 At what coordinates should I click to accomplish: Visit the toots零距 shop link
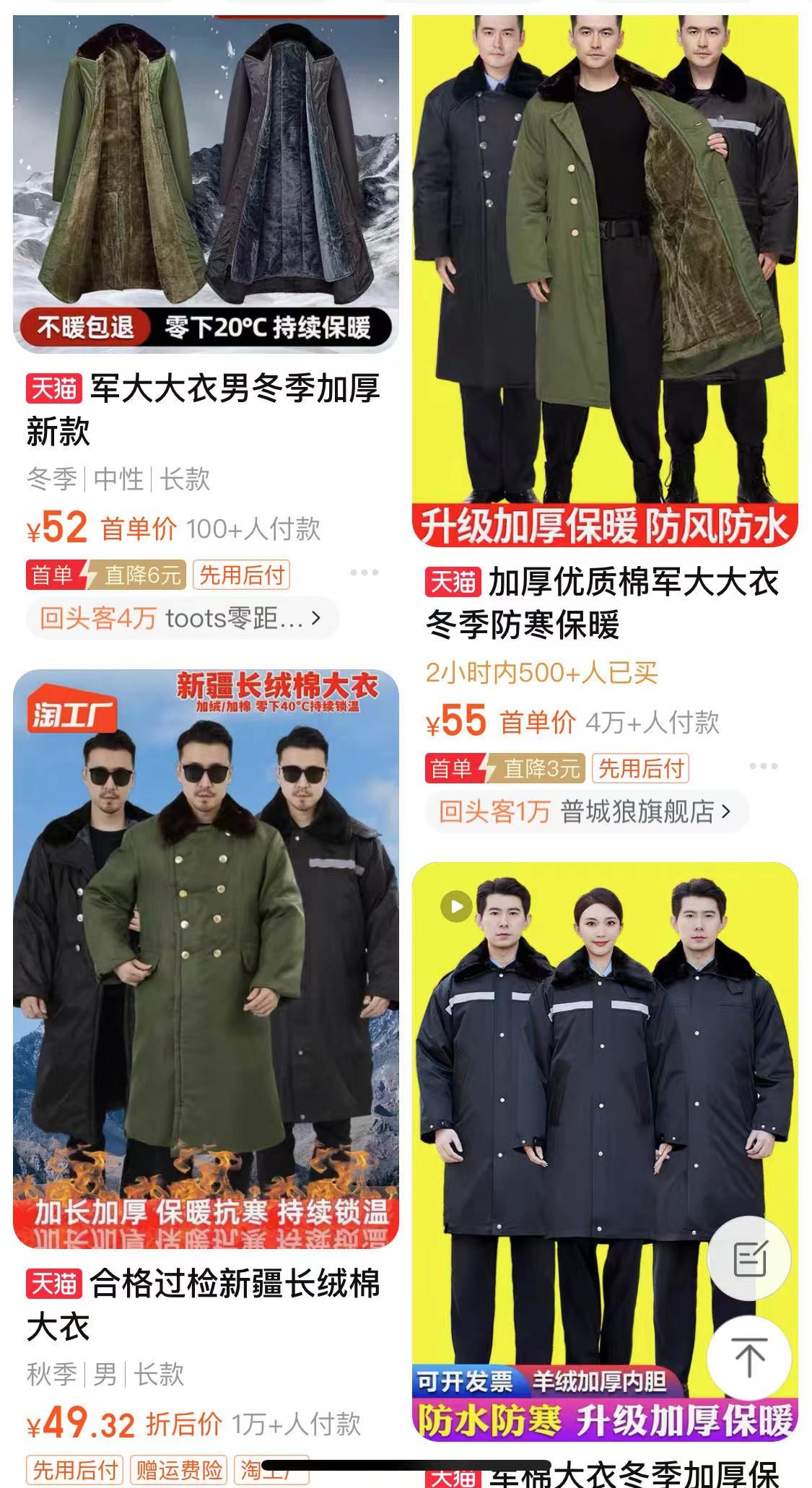(x=182, y=619)
